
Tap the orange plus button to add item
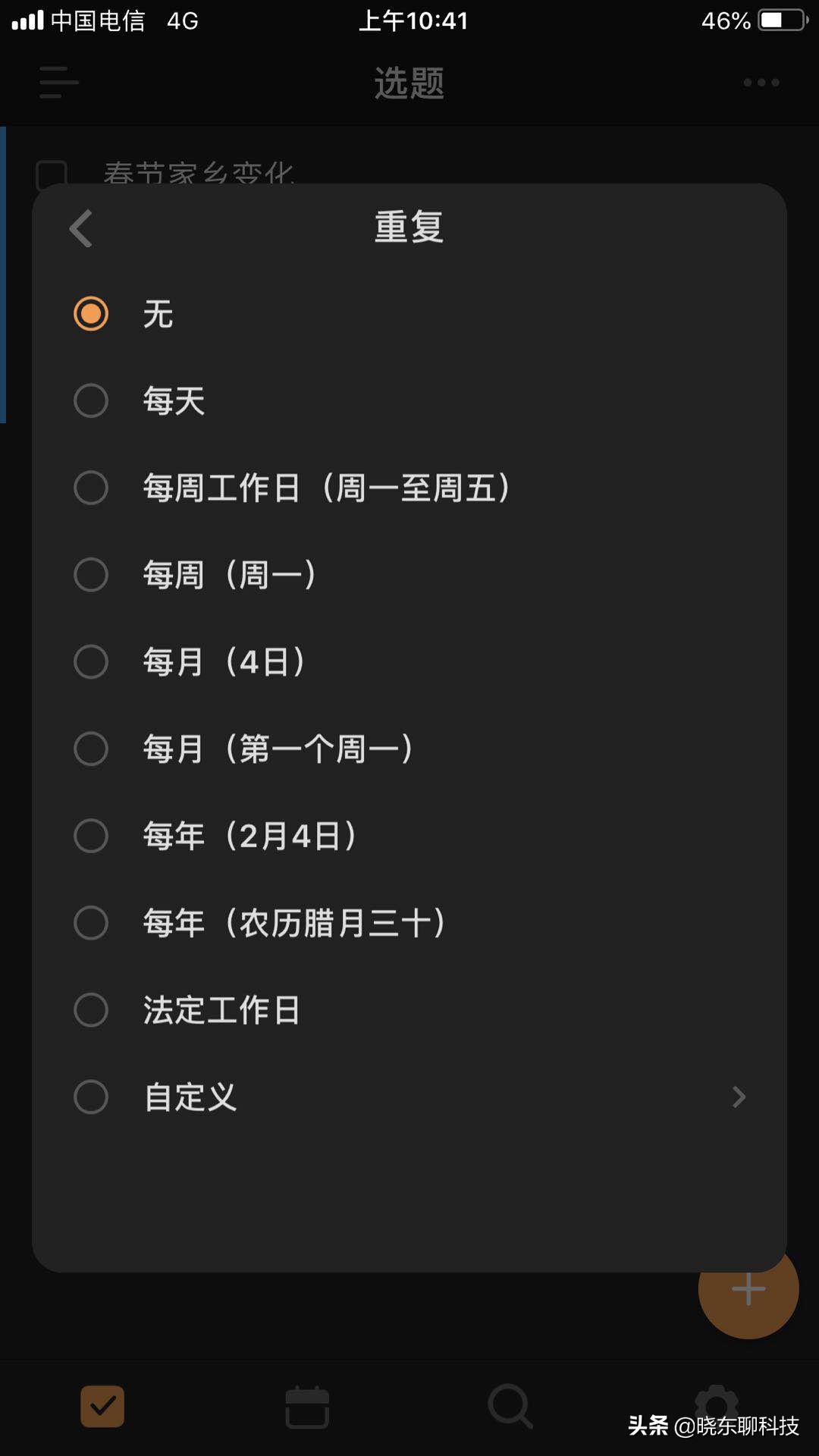point(748,1288)
